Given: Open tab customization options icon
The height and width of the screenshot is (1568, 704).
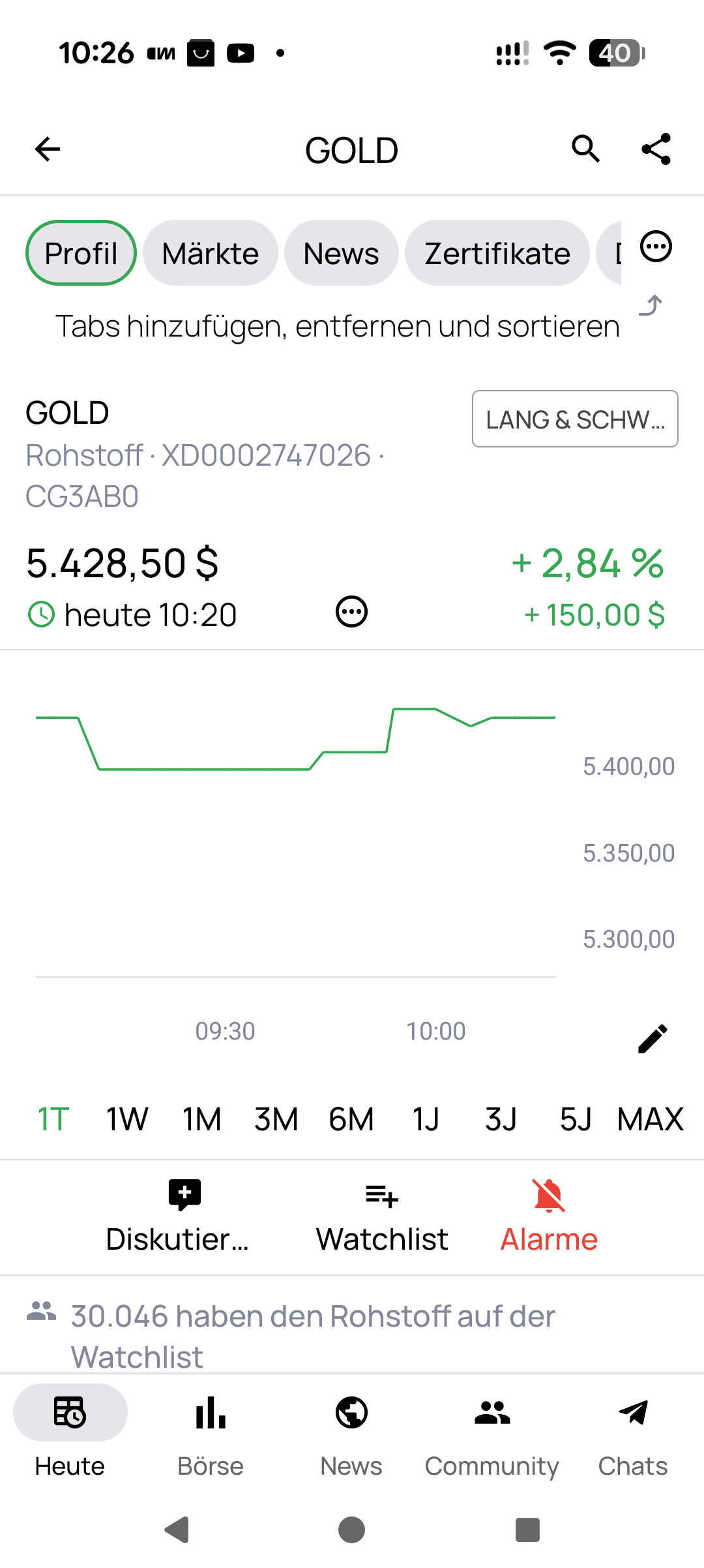Looking at the screenshot, I should pos(656,247).
